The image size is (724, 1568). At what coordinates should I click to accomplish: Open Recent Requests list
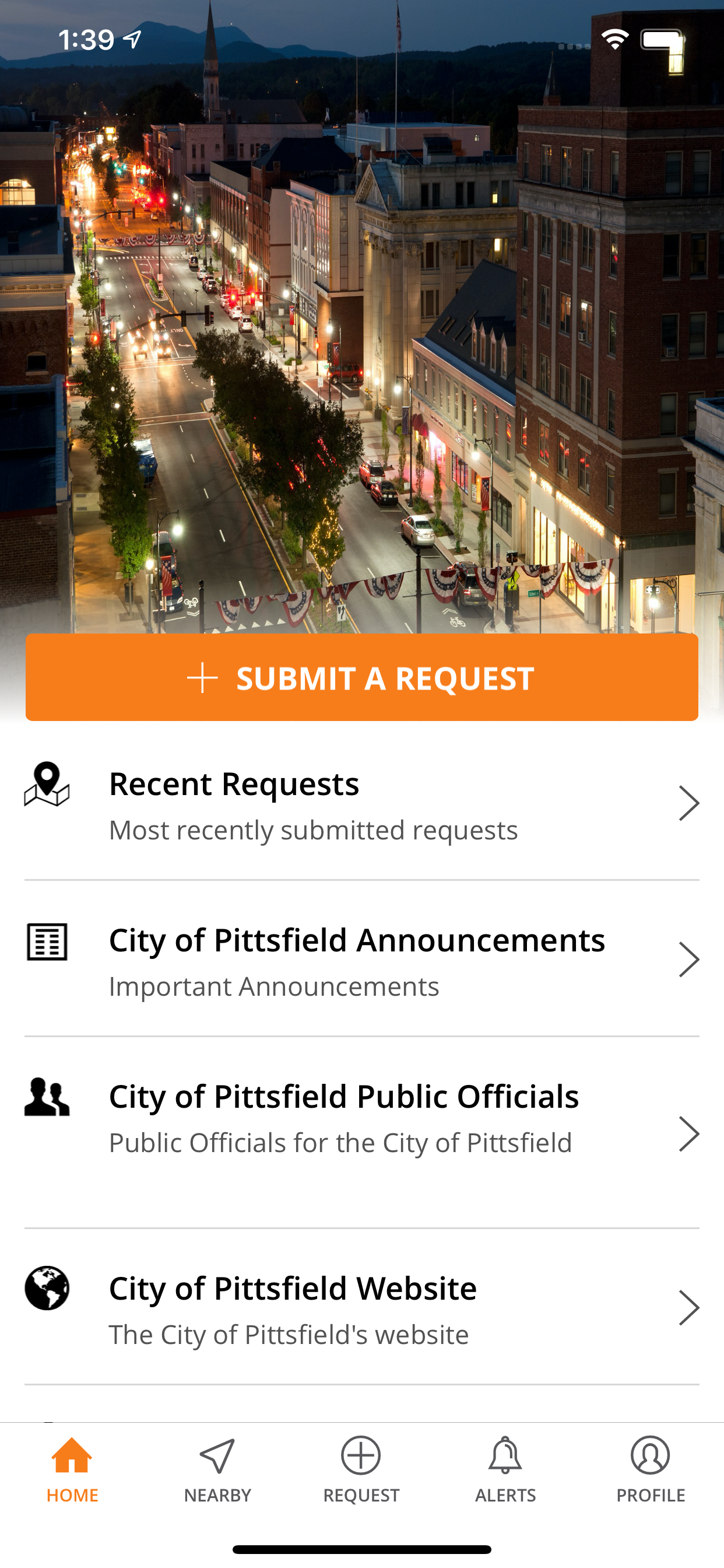tap(361, 804)
